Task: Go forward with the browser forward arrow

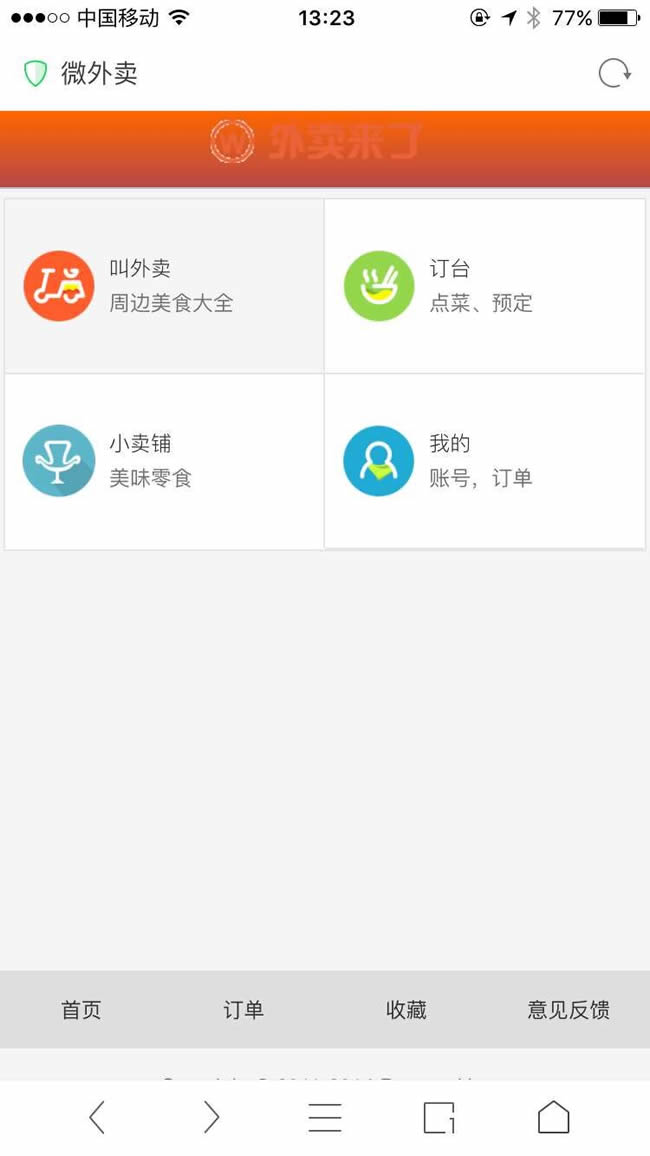Action: pyautogui.click(x=212, y=1118)
